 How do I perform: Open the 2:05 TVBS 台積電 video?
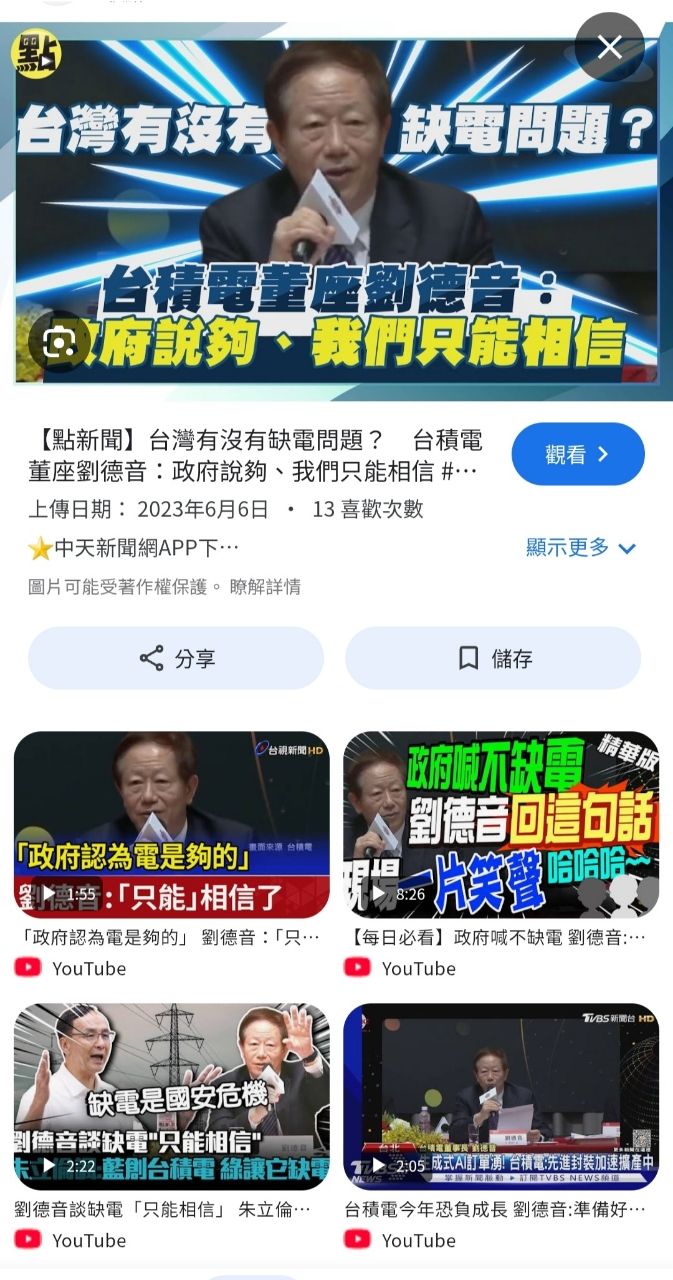pos(501,1096)
